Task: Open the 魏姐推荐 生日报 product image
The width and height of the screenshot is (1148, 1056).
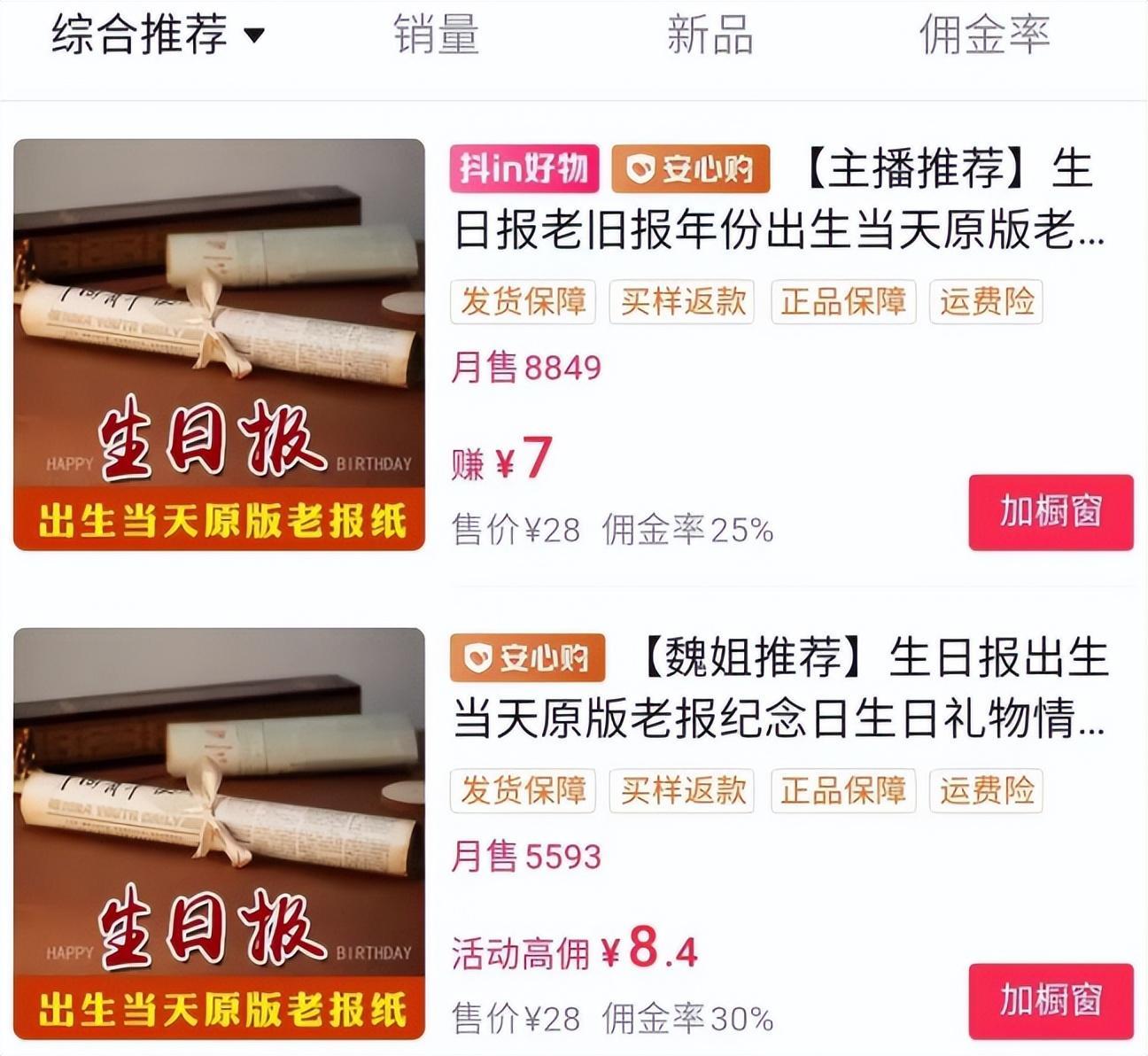Action: pyautogui.click(x=219, y=834)
